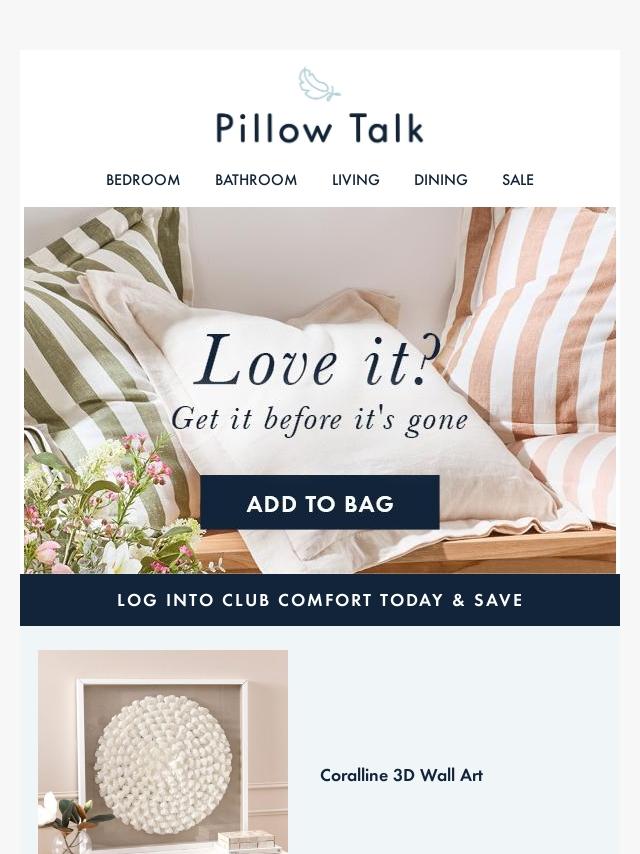
Task: View the Sale section
Action: tap(518, 180)
